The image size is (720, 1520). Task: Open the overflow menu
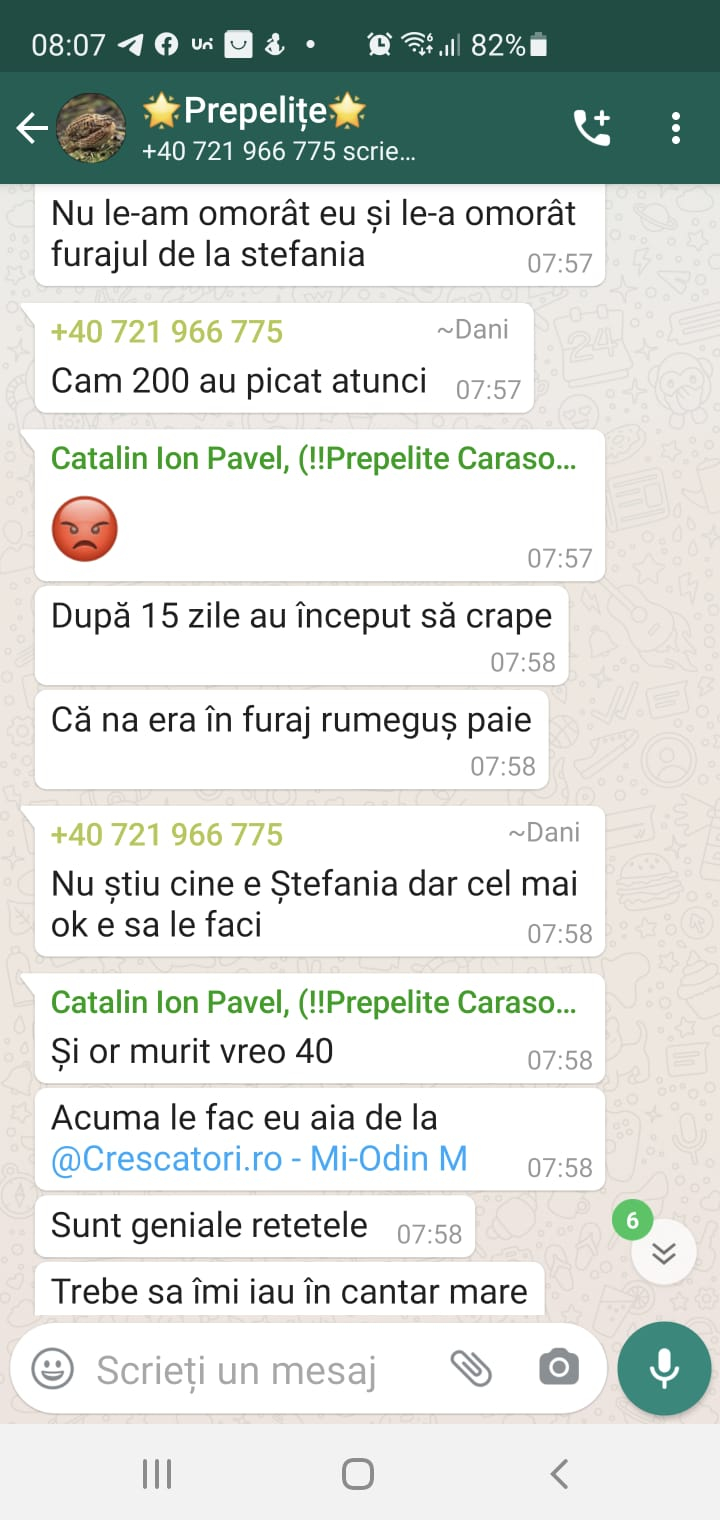tap(676, 128)
